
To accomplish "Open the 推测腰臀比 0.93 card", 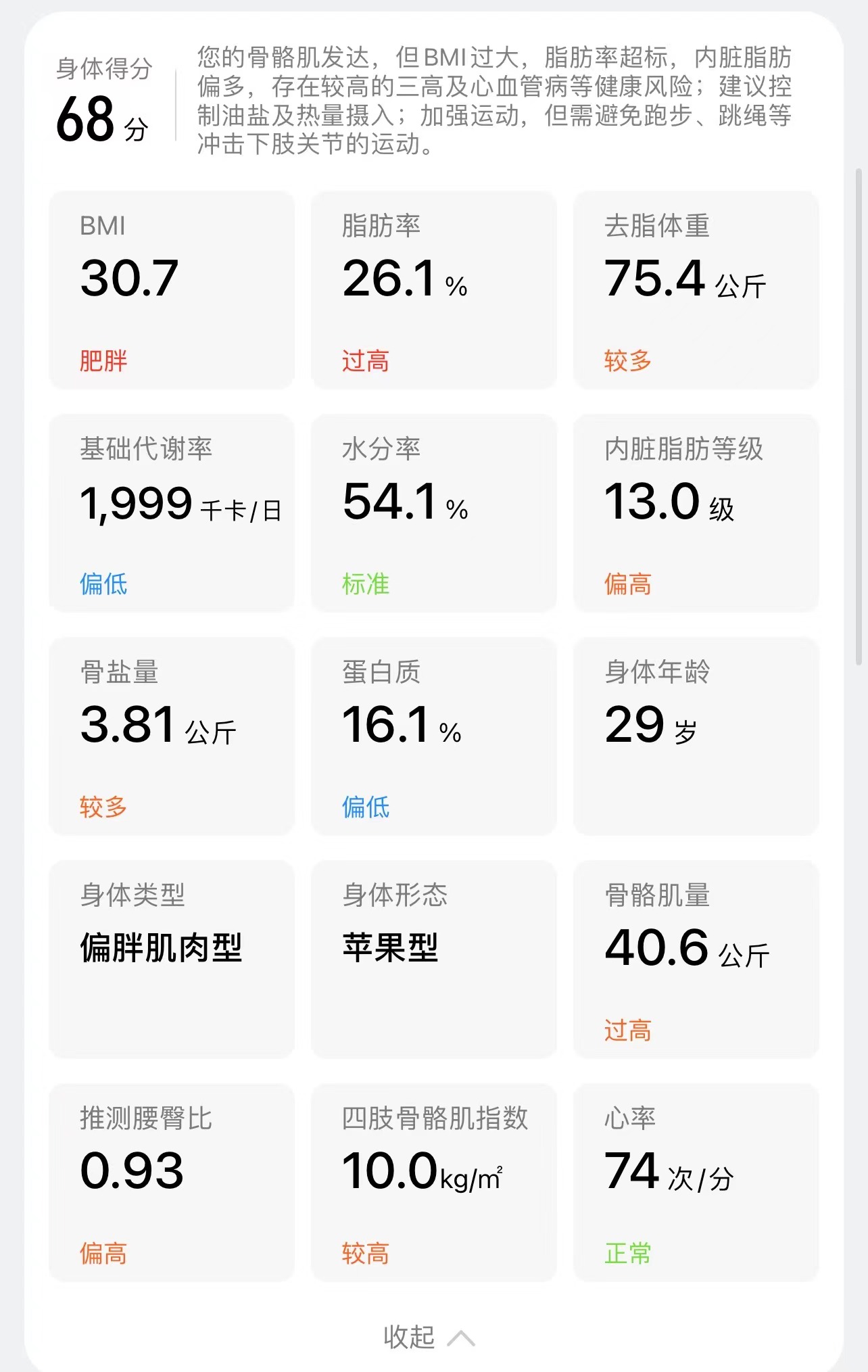I will [172, 1183].
